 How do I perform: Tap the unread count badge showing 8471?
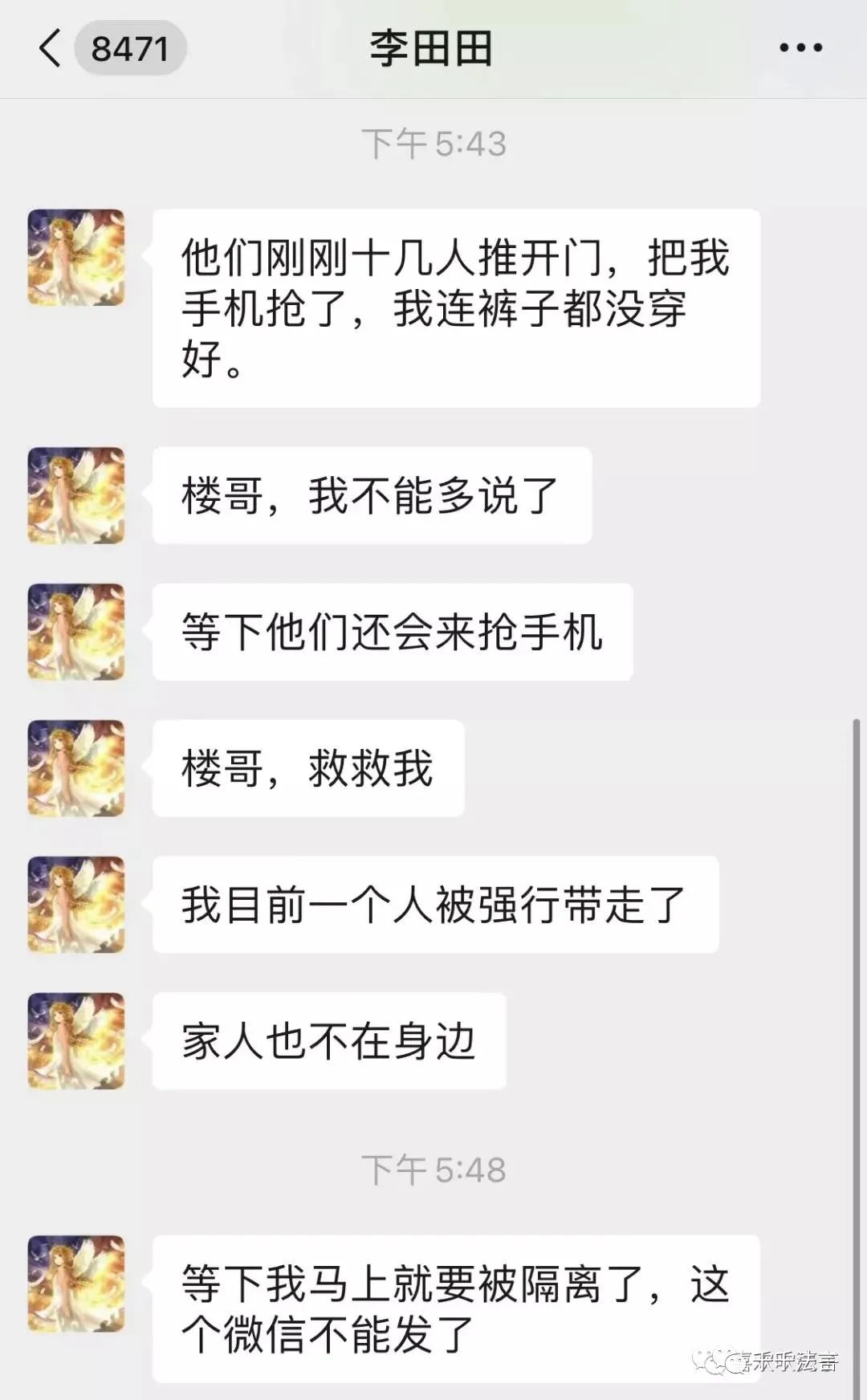pyautogui.click(x=131, y=48)
